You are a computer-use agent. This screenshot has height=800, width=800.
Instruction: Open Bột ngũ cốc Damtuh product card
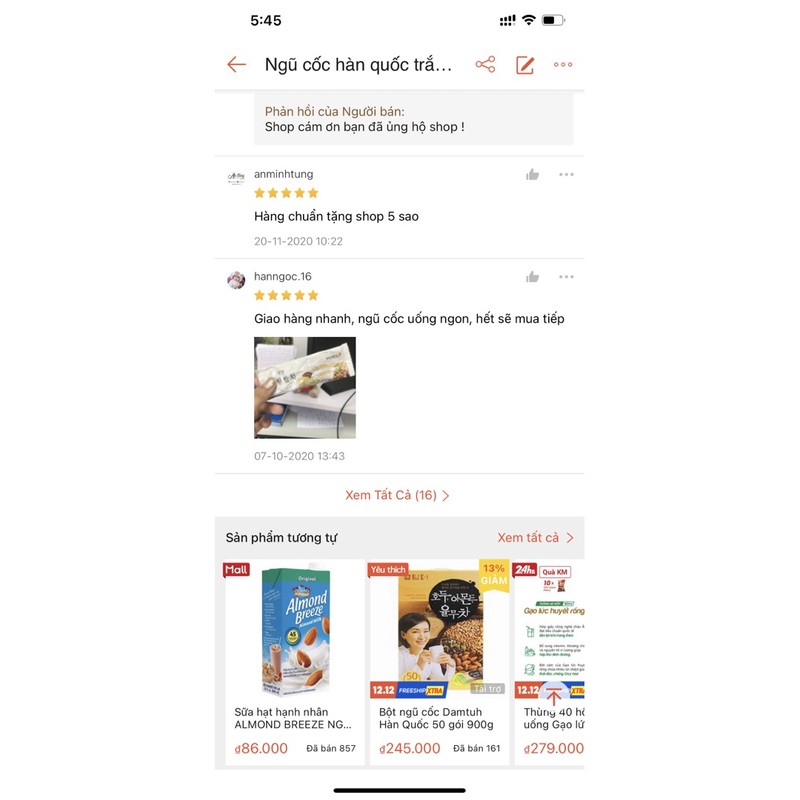(x=440, y=660)
